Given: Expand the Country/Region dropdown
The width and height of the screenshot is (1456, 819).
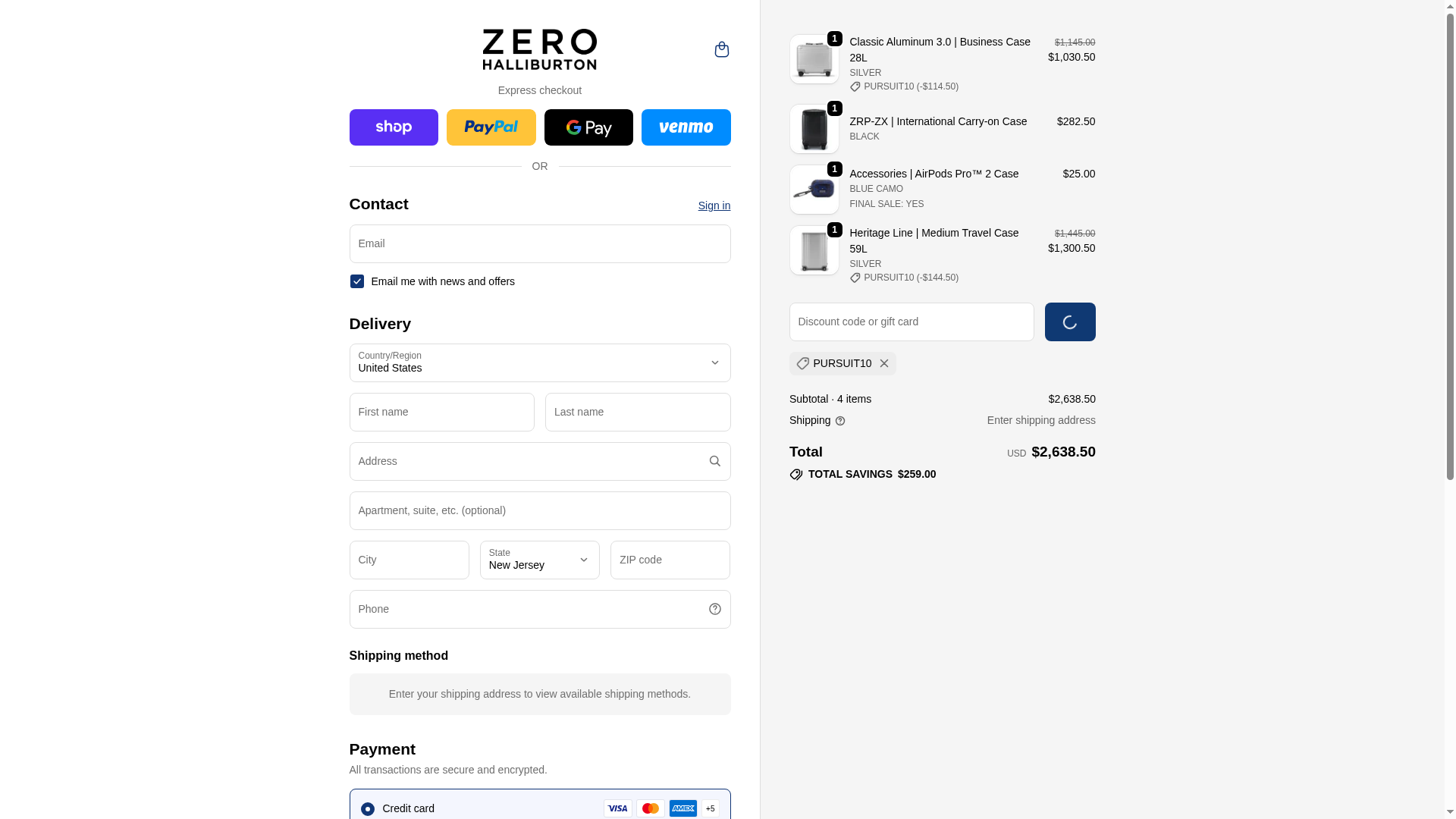Looking at the screenshot, I should coord(539,362).
